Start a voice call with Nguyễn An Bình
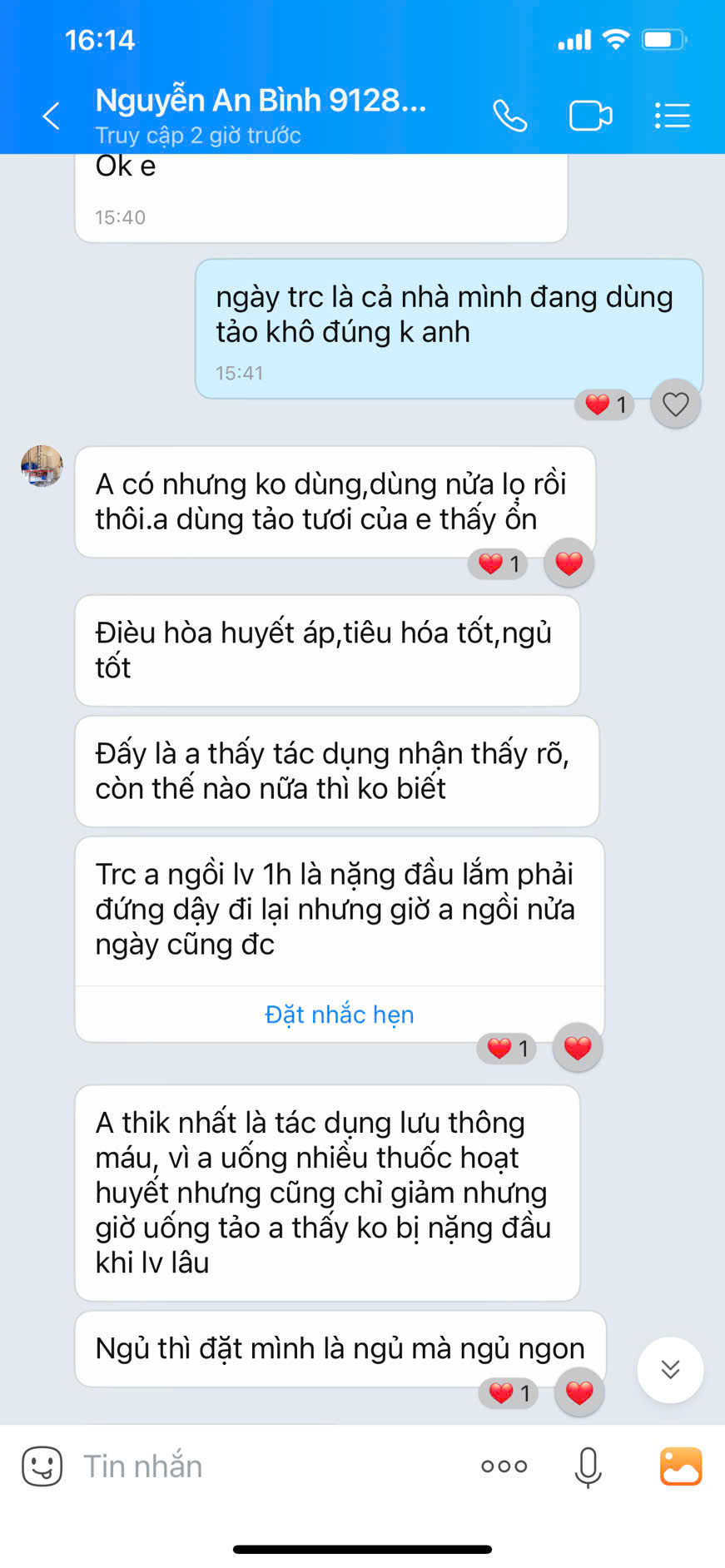Screen dimensions: 725x1568 tap(509, 116)
